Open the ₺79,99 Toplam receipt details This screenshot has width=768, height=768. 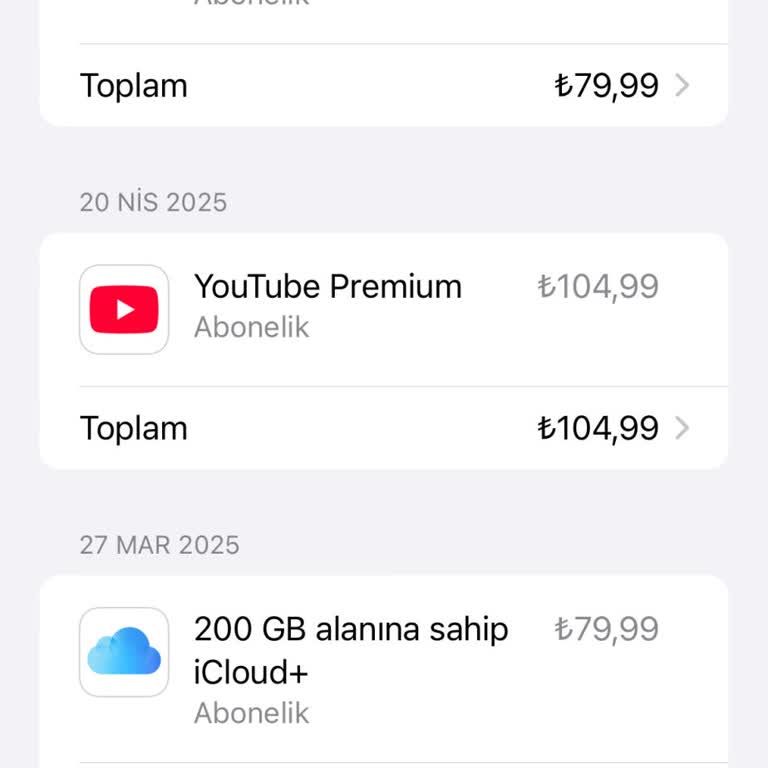[x=384, y=86]
